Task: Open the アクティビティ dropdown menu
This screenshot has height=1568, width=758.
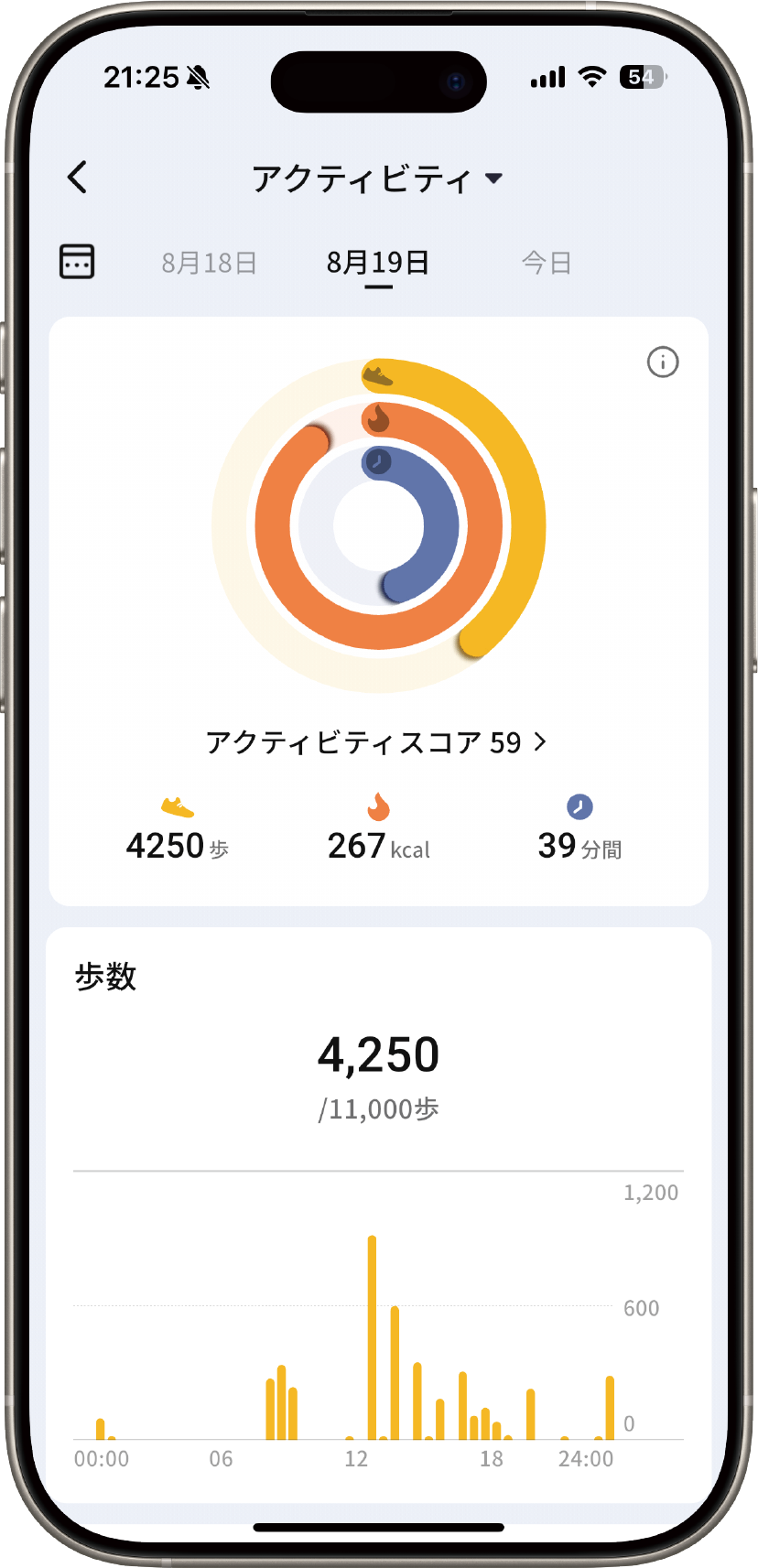Action: pos(377,178)
